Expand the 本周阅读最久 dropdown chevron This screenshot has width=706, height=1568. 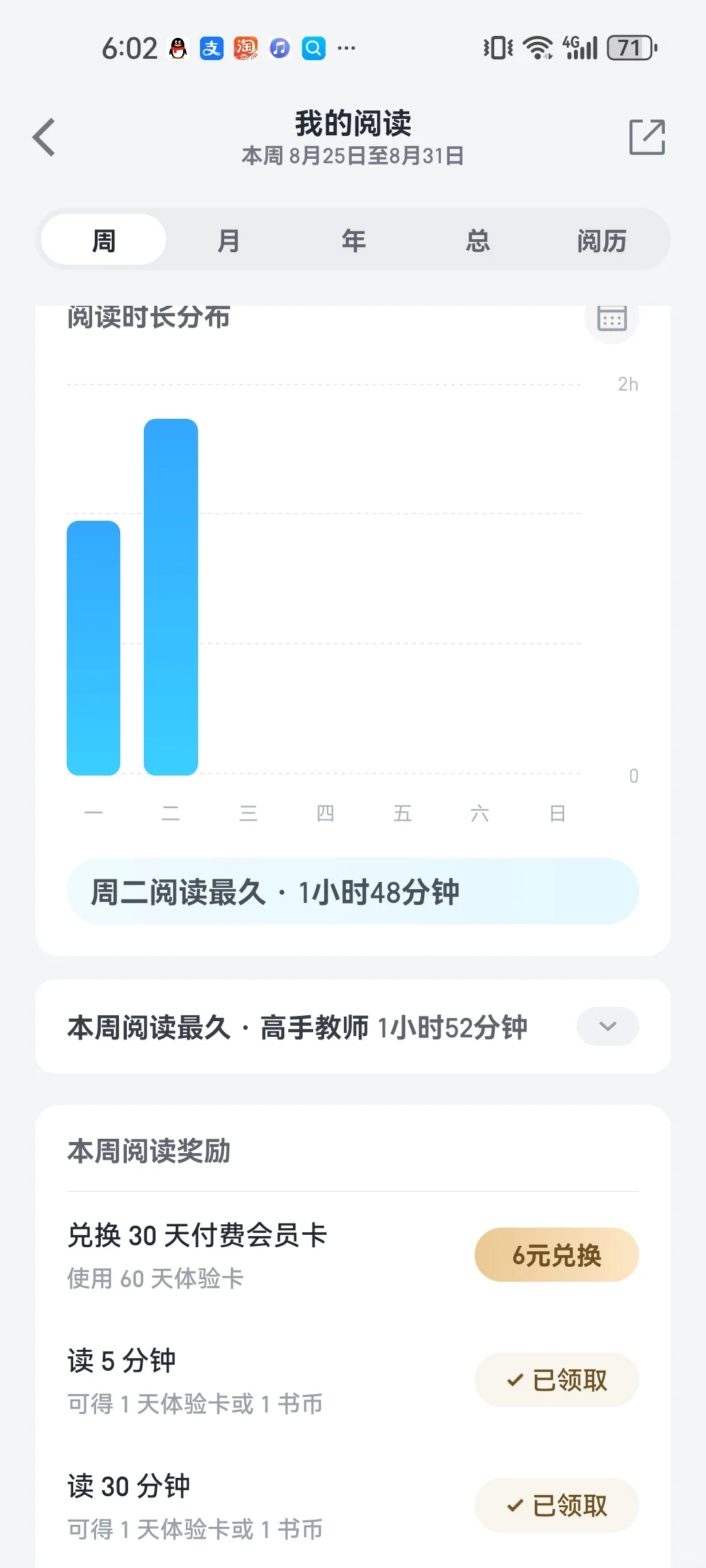[x=607, y=1026]
